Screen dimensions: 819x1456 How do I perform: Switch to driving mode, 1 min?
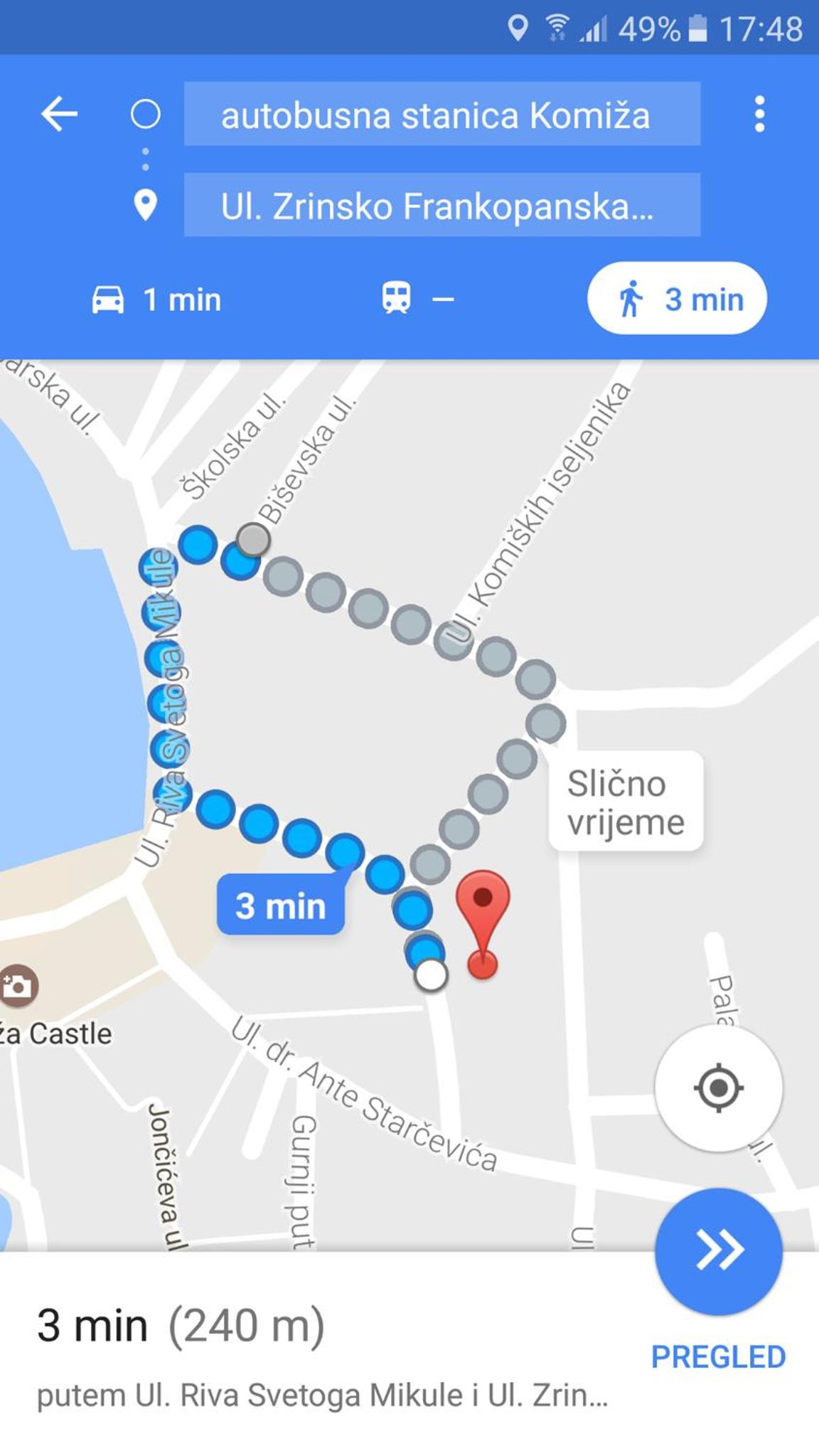click(x=157, y=299)
